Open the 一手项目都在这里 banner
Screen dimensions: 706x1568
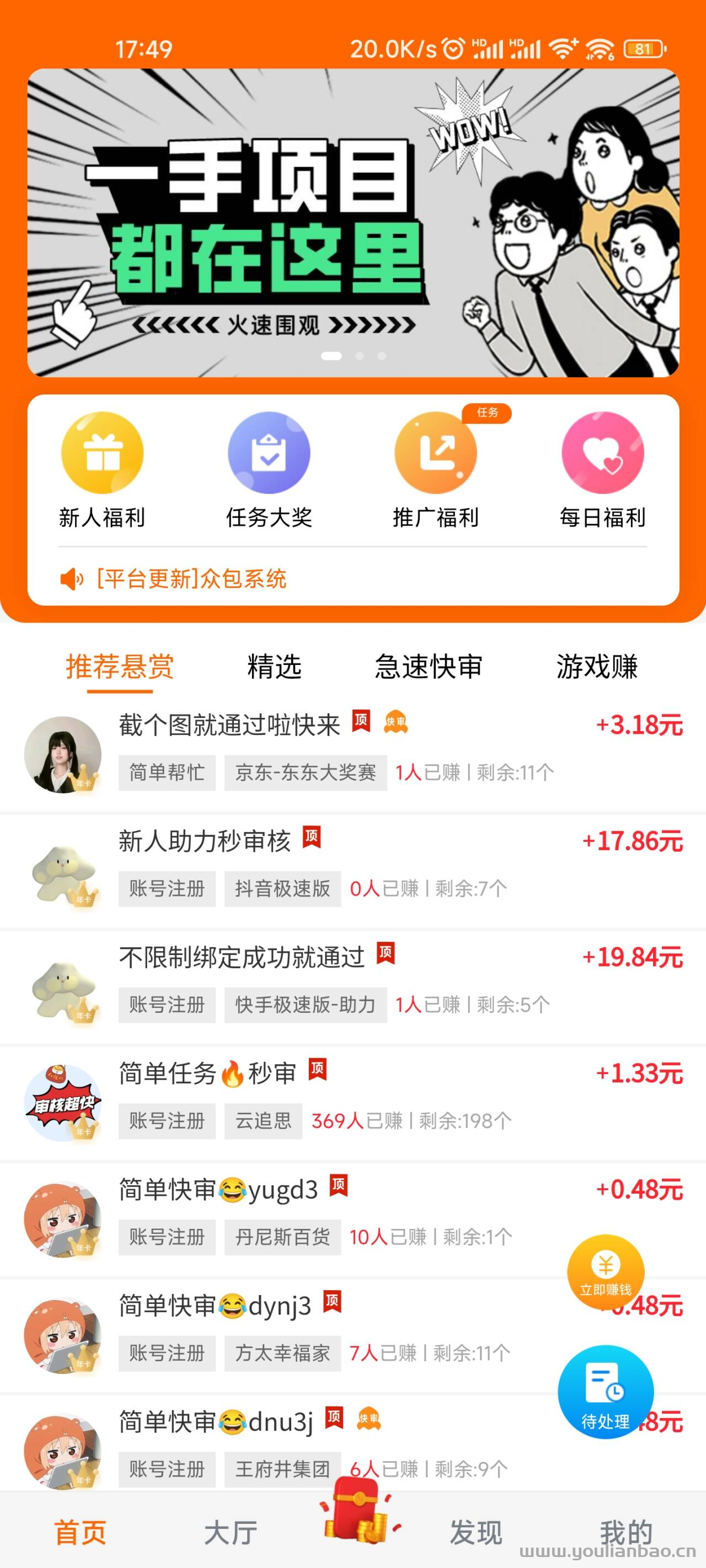(x=352, y=223)
